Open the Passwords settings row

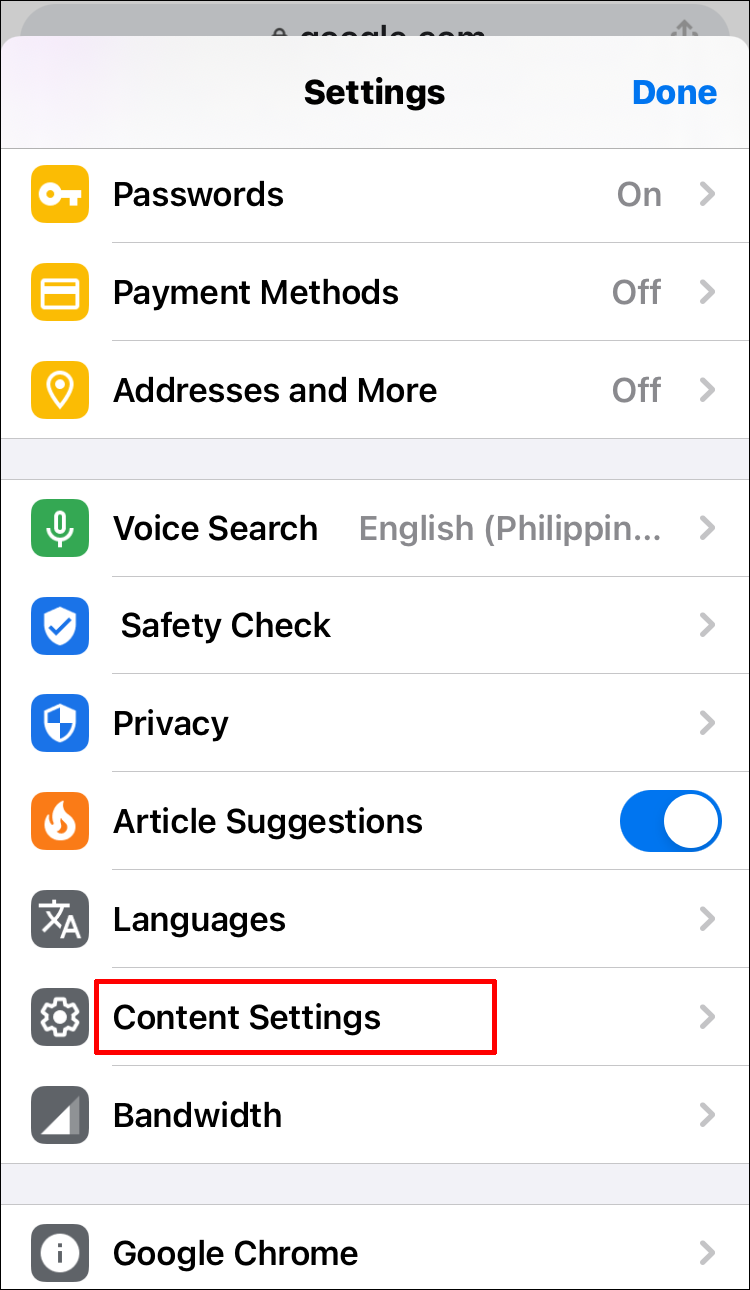(375, 194)
